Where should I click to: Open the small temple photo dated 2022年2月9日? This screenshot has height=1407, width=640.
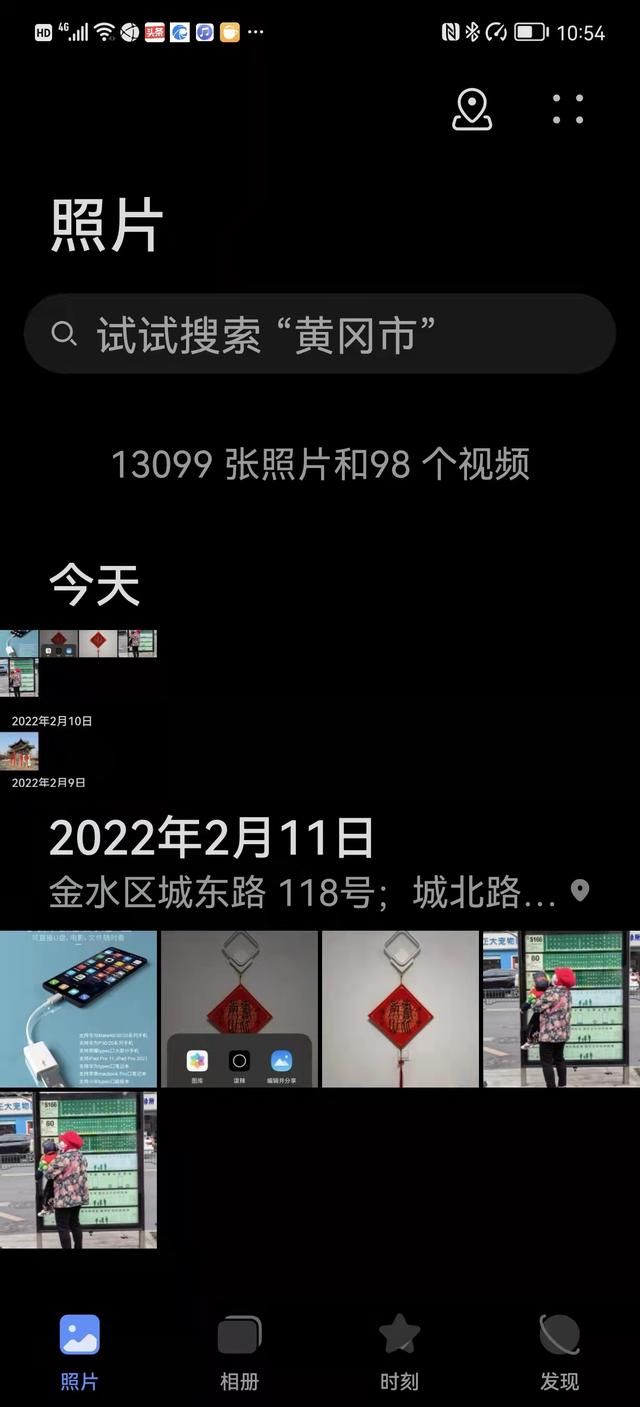click(19, 752)
